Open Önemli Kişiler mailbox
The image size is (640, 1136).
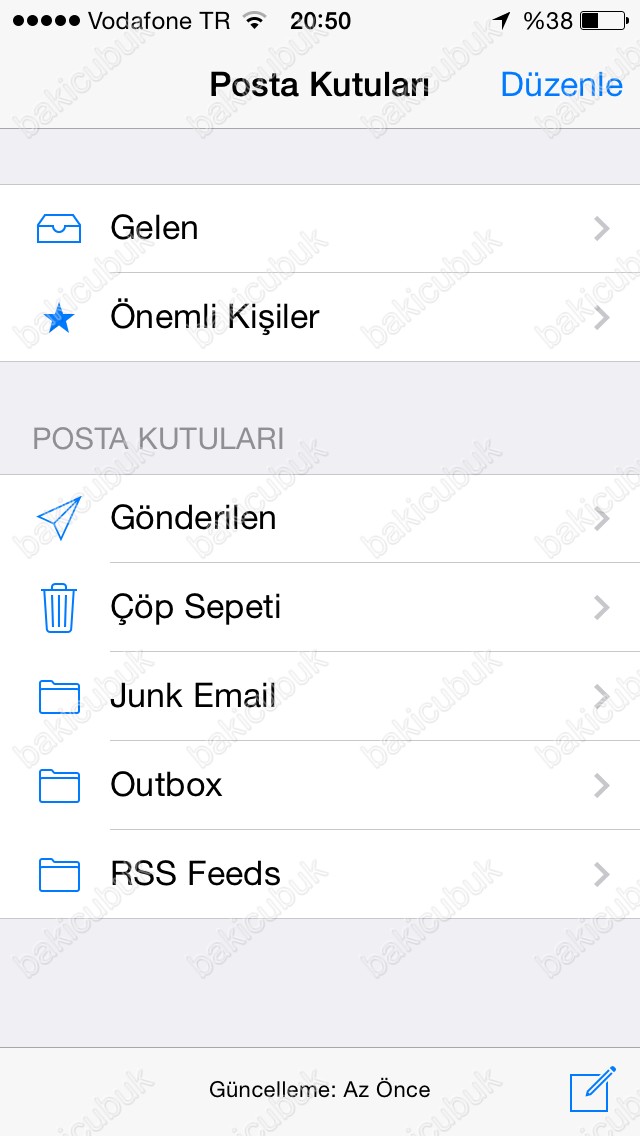[320, 318]
